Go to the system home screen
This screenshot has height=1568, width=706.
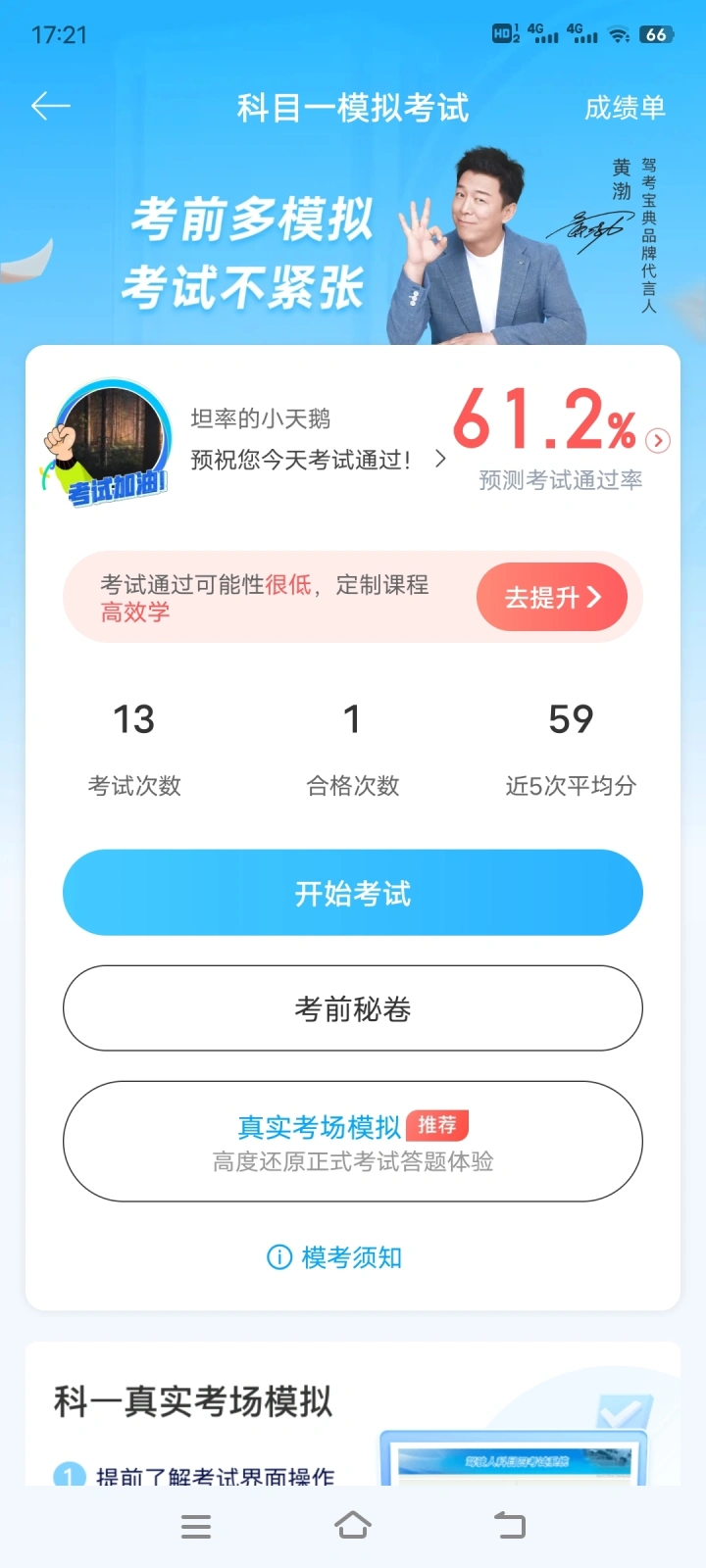point(353,1525)
